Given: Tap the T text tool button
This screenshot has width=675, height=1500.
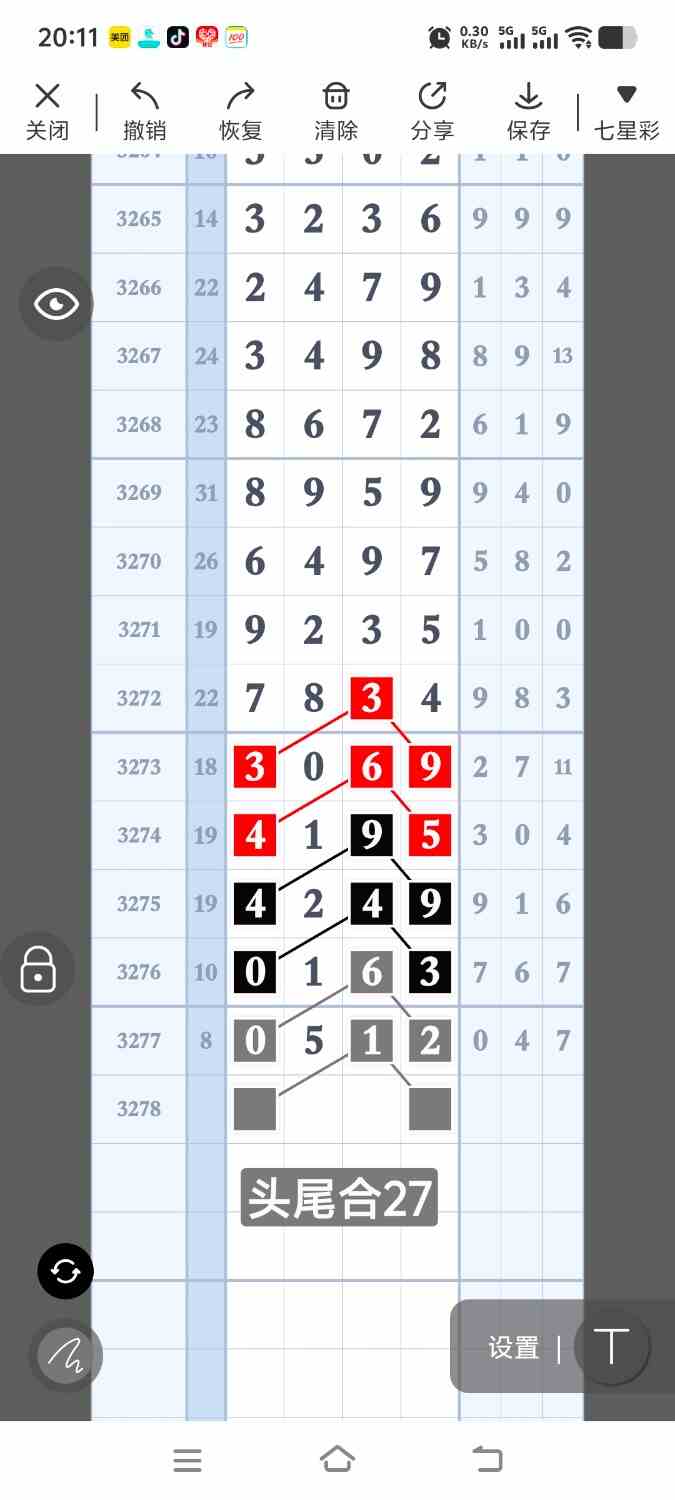Looking at the screenshot, I should pyautogui.click(x=611, y=1346).
